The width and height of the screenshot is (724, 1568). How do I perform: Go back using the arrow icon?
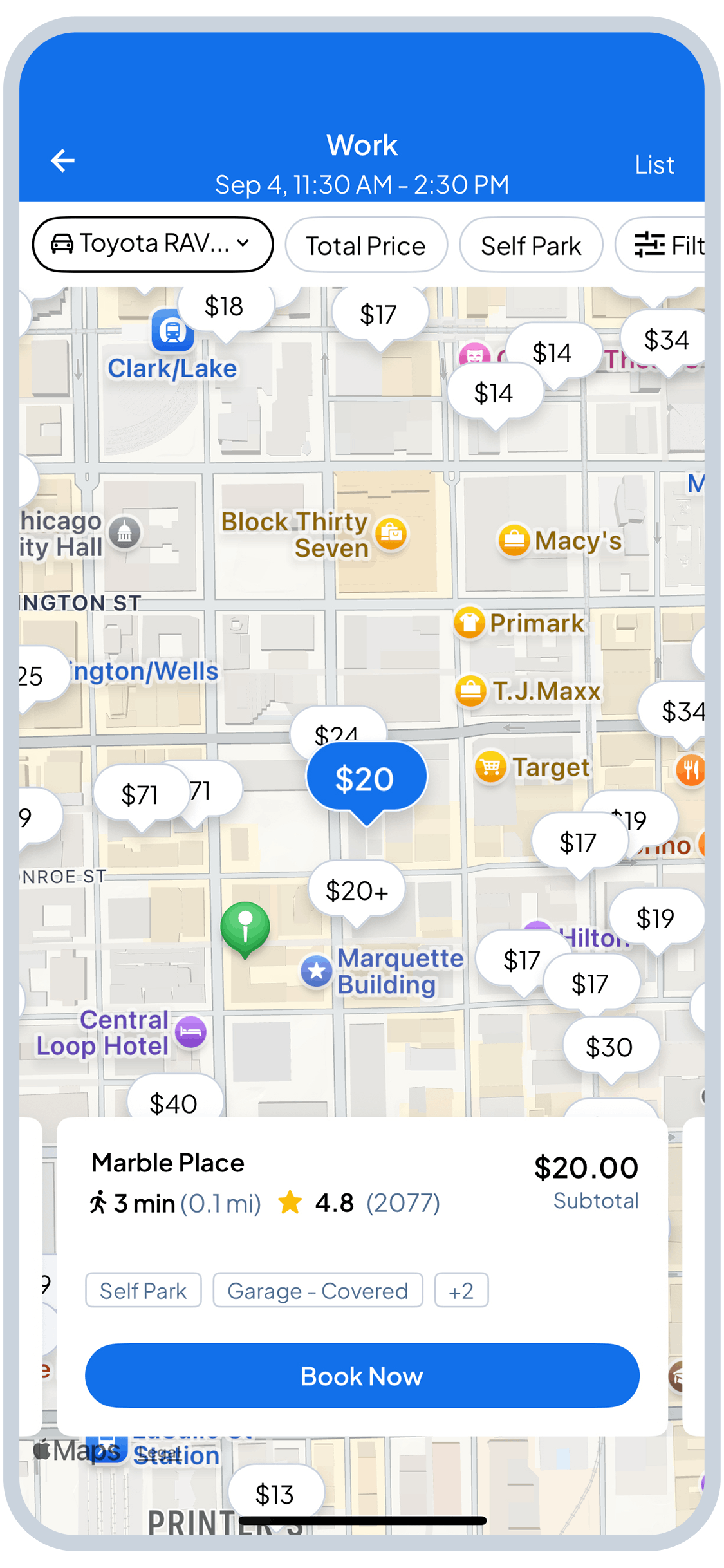click(x=62, y=161)
